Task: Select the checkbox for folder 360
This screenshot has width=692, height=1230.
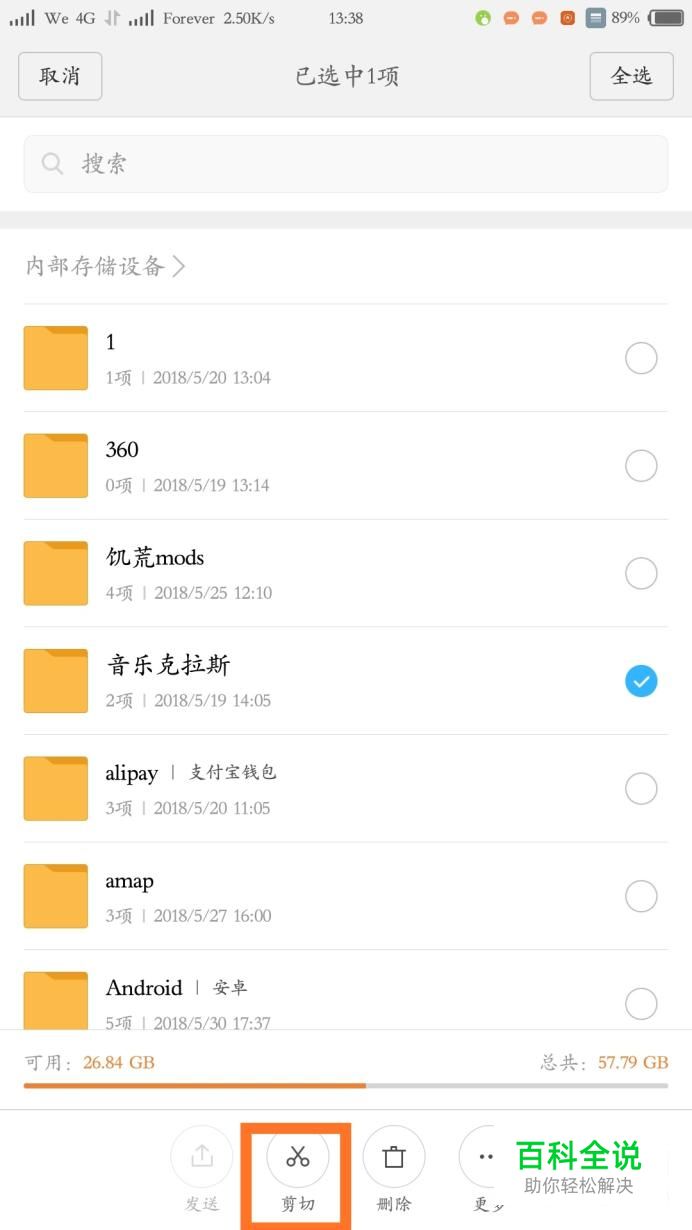Action: pyautogui.click(x=641, y=466)
